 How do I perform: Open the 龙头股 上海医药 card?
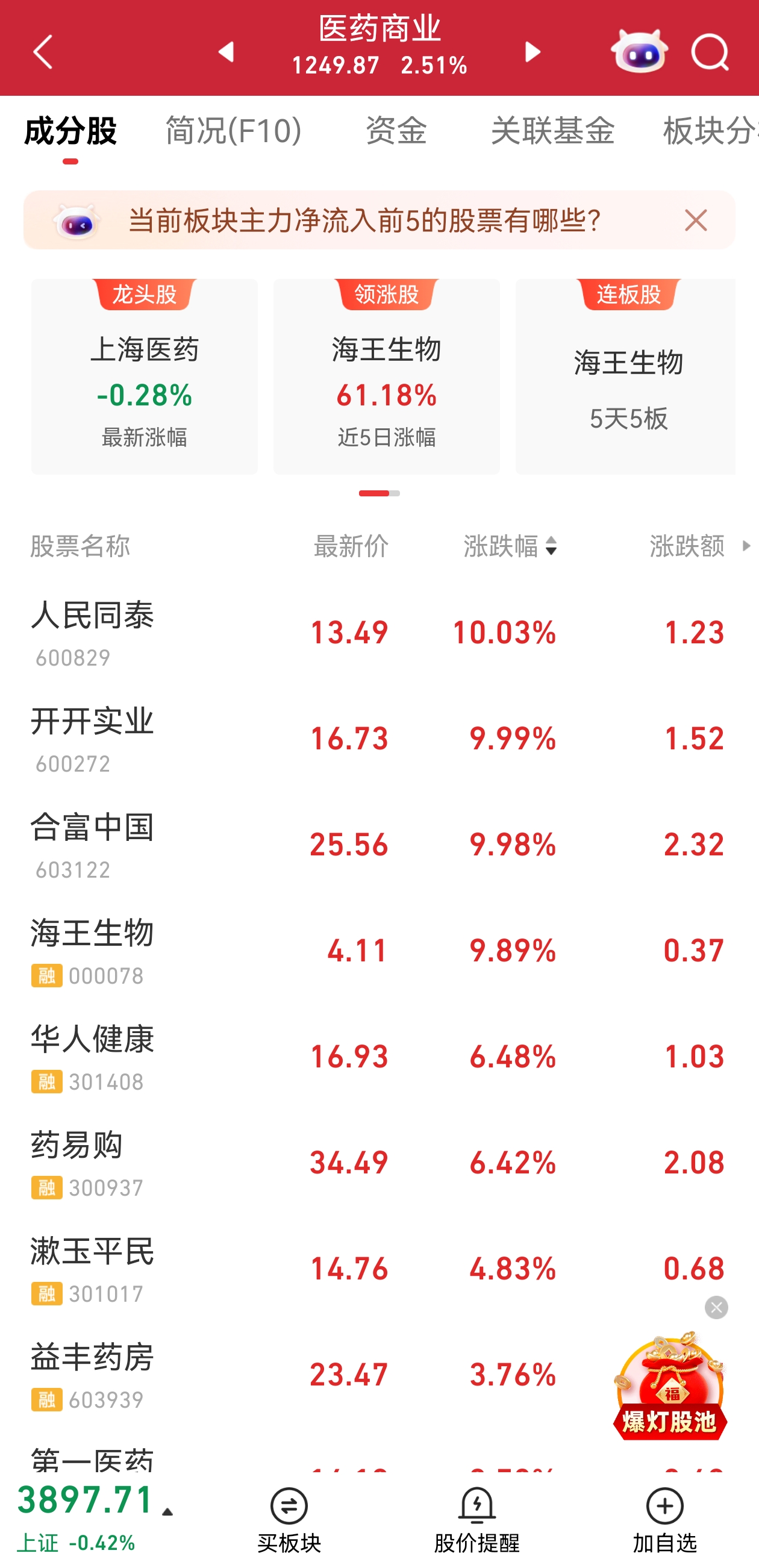144,376
